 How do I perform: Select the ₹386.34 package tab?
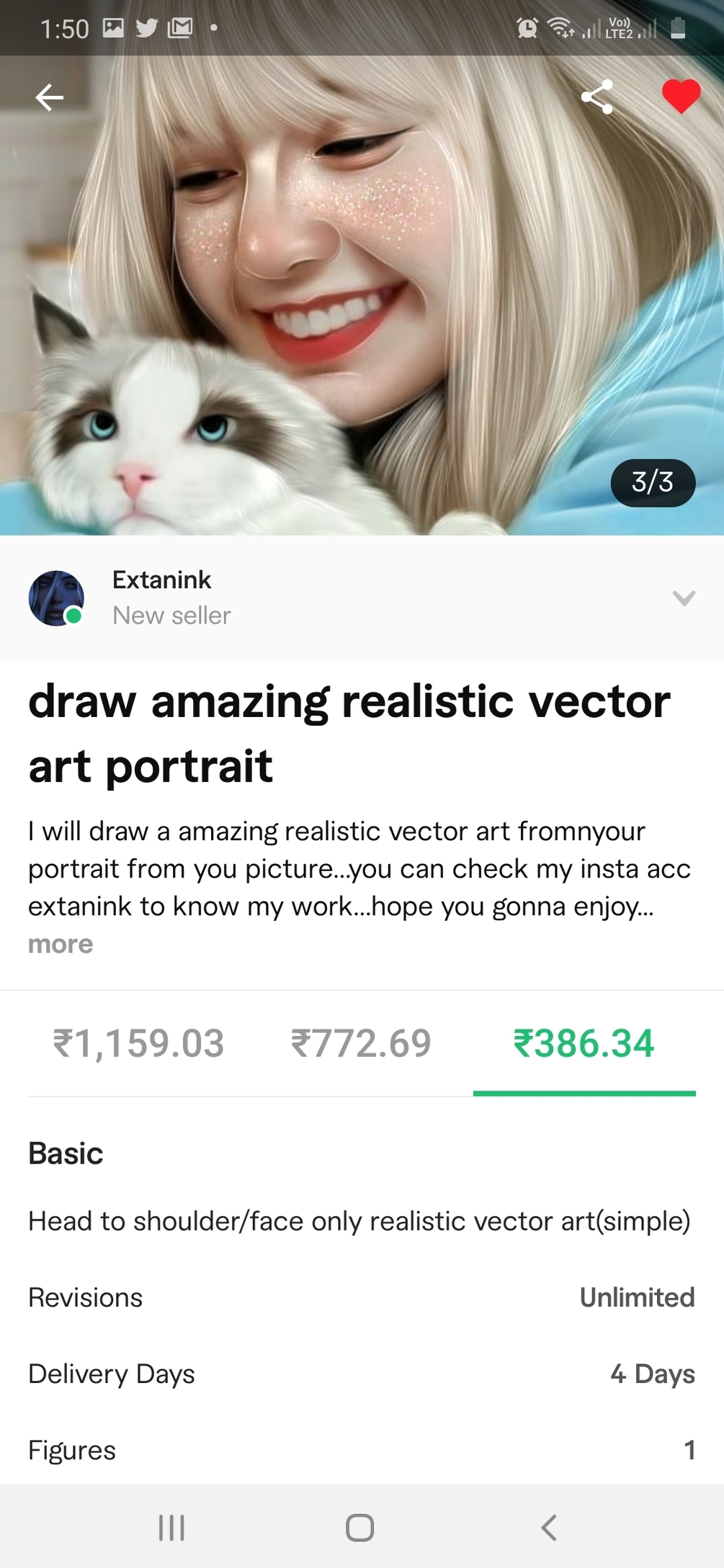(584, 1043)
